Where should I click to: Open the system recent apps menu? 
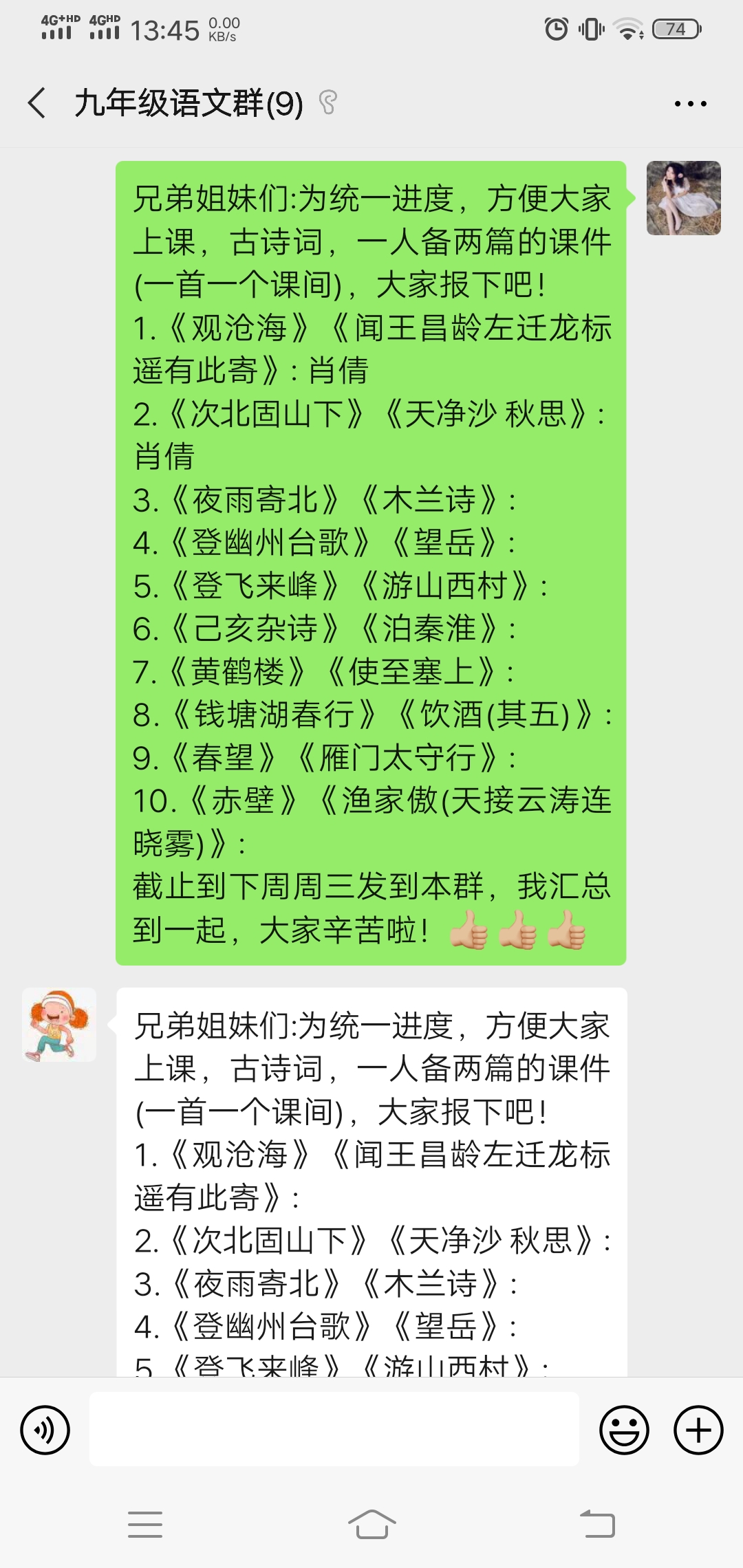[x=145, y=1524]
